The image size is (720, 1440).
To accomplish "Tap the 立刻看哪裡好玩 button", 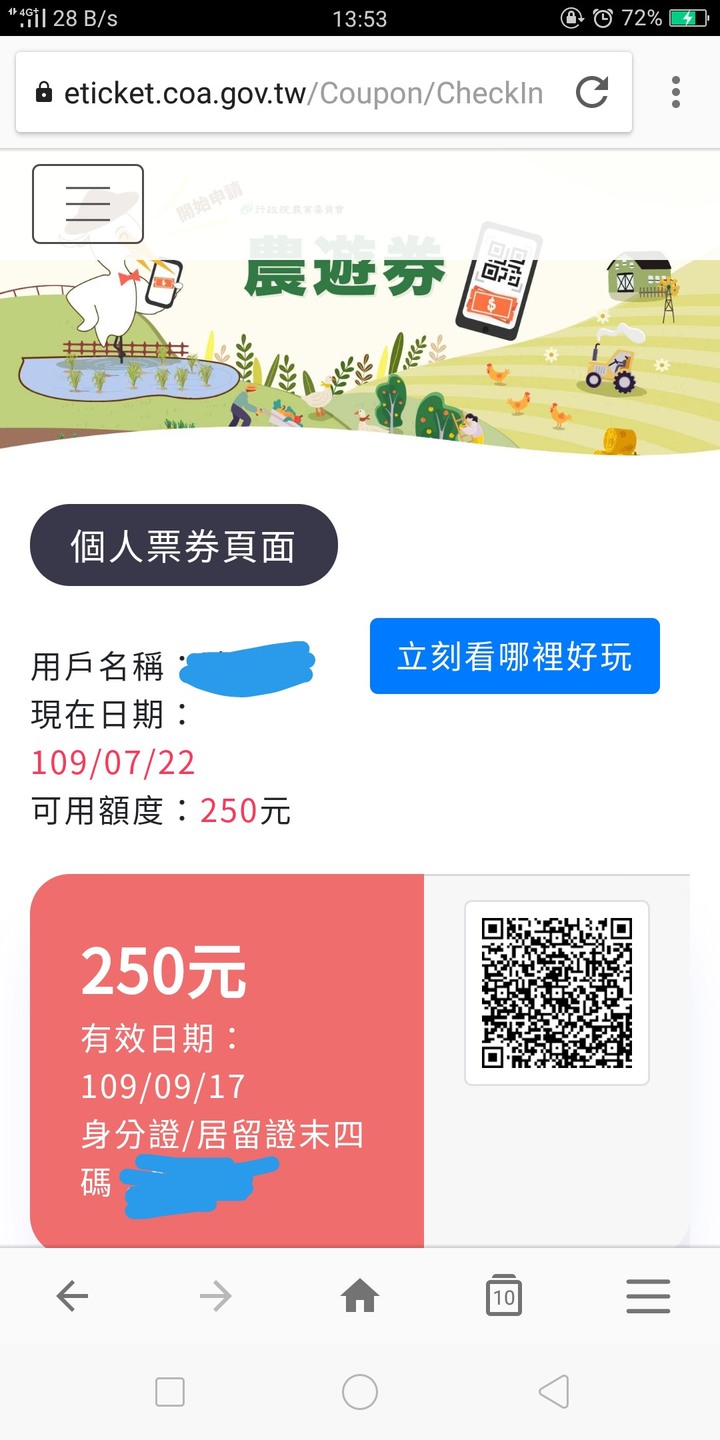I will click(514, 657).
